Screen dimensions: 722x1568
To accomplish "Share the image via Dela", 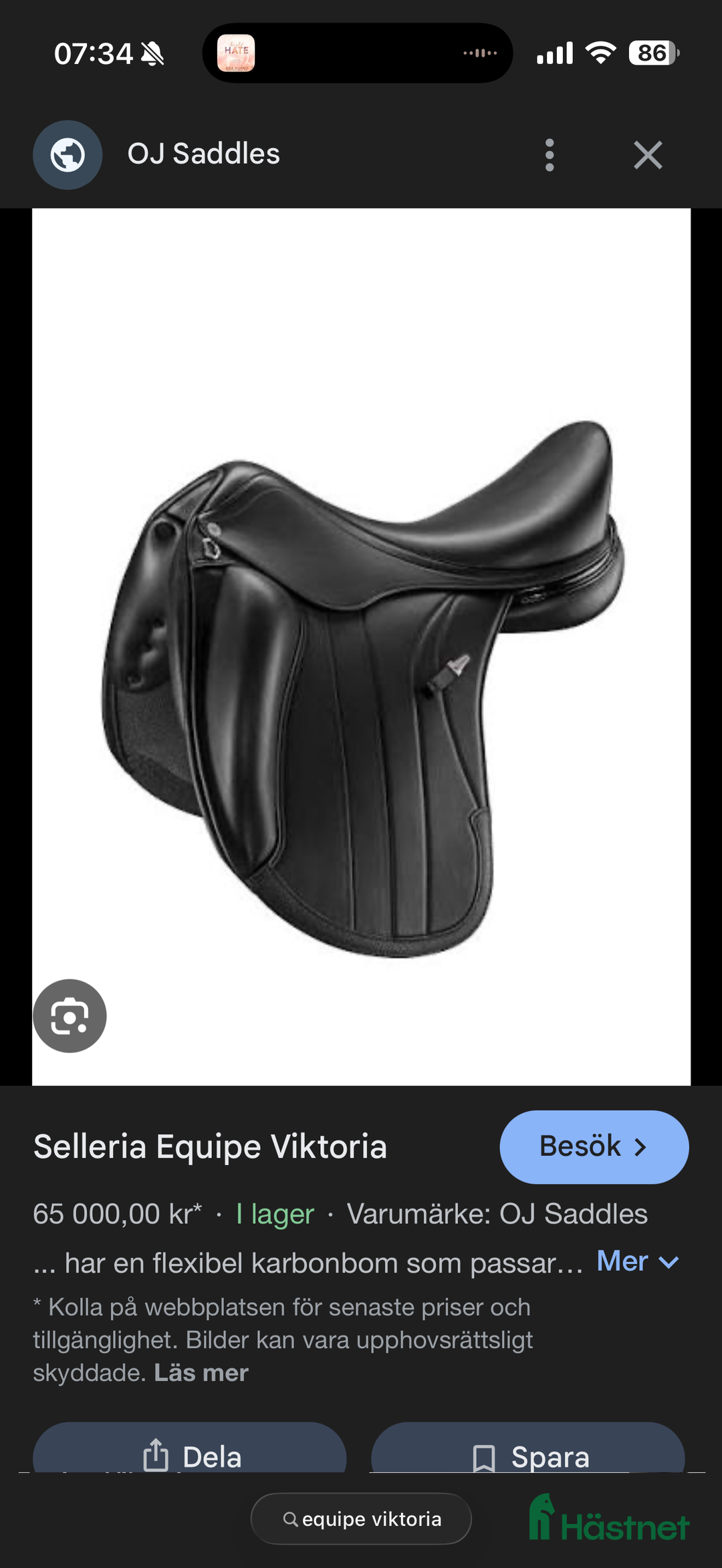I will 190,1454.
